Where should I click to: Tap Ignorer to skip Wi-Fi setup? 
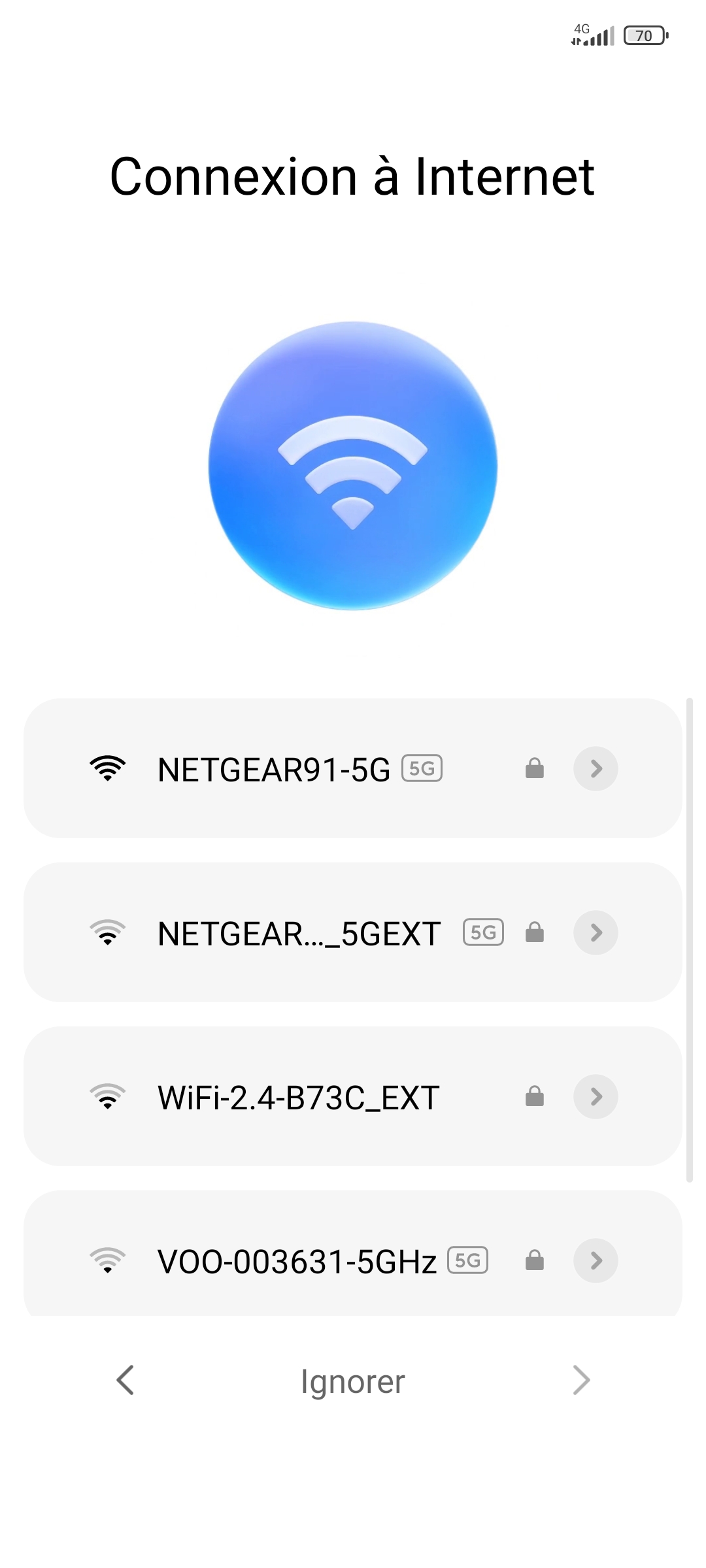353,1381
